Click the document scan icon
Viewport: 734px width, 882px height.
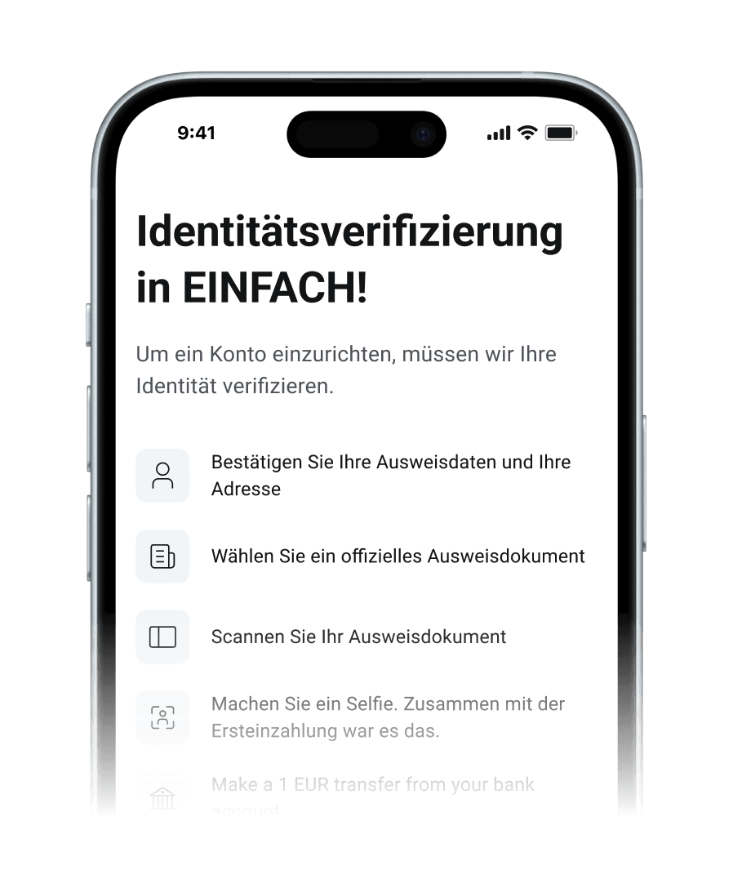pos(163,637)
